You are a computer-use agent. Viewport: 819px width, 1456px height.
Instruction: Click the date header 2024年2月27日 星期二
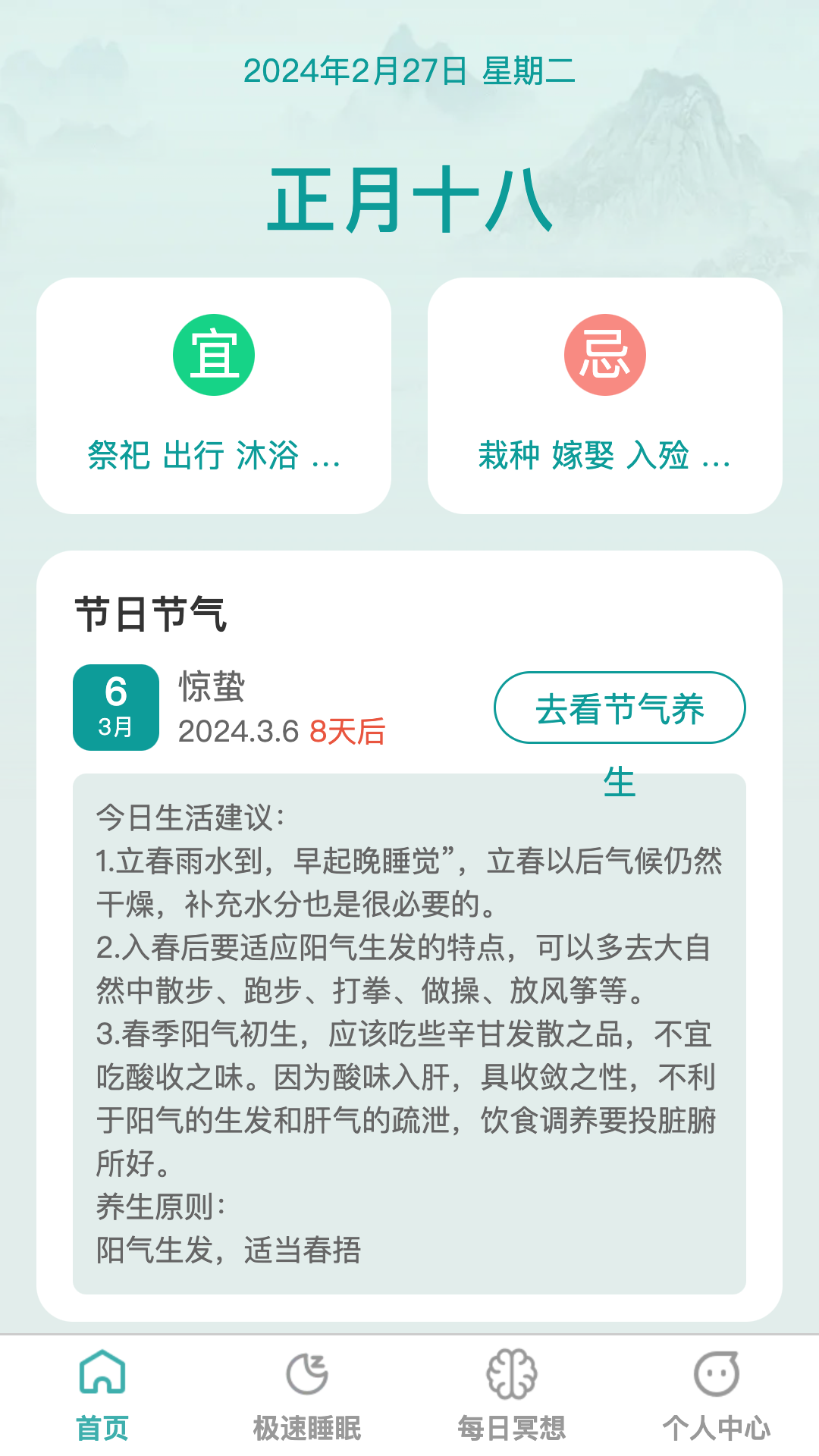(409, 72)
